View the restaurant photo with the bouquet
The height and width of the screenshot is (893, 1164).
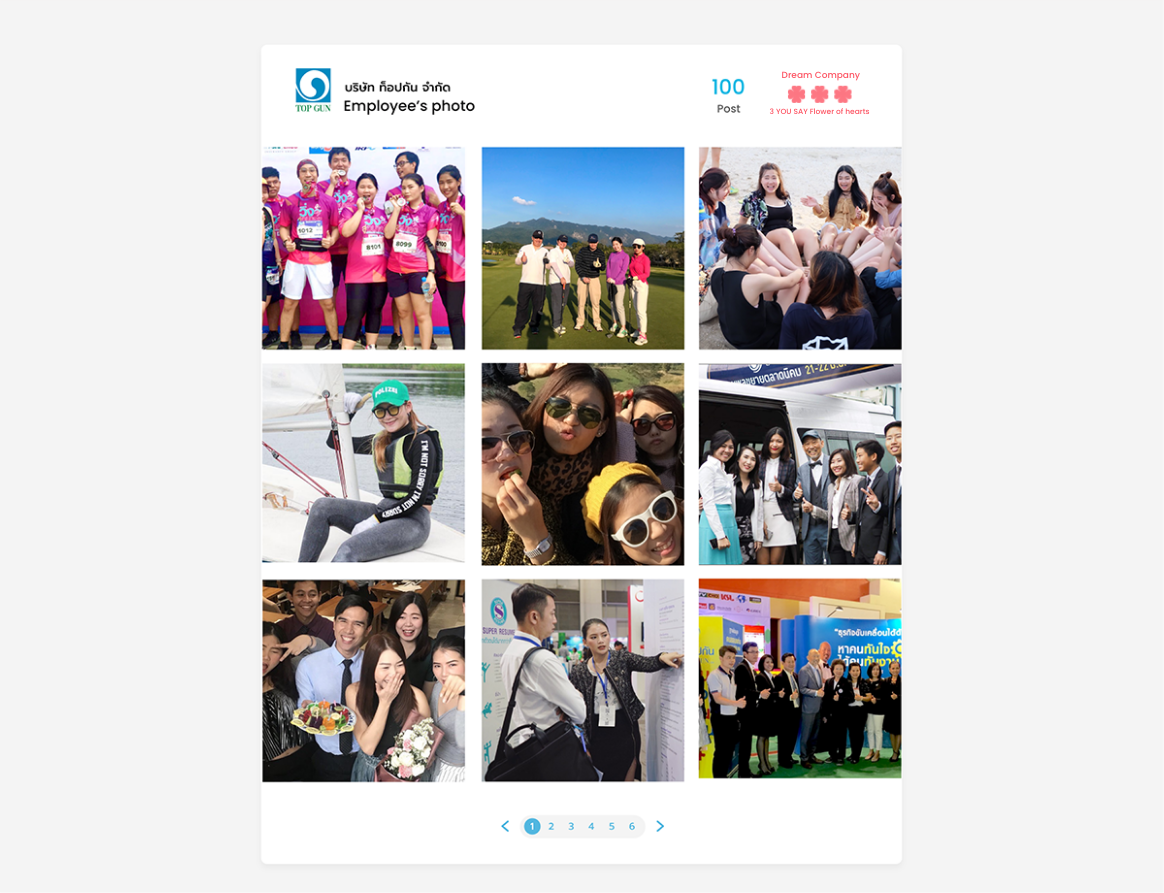363,680
